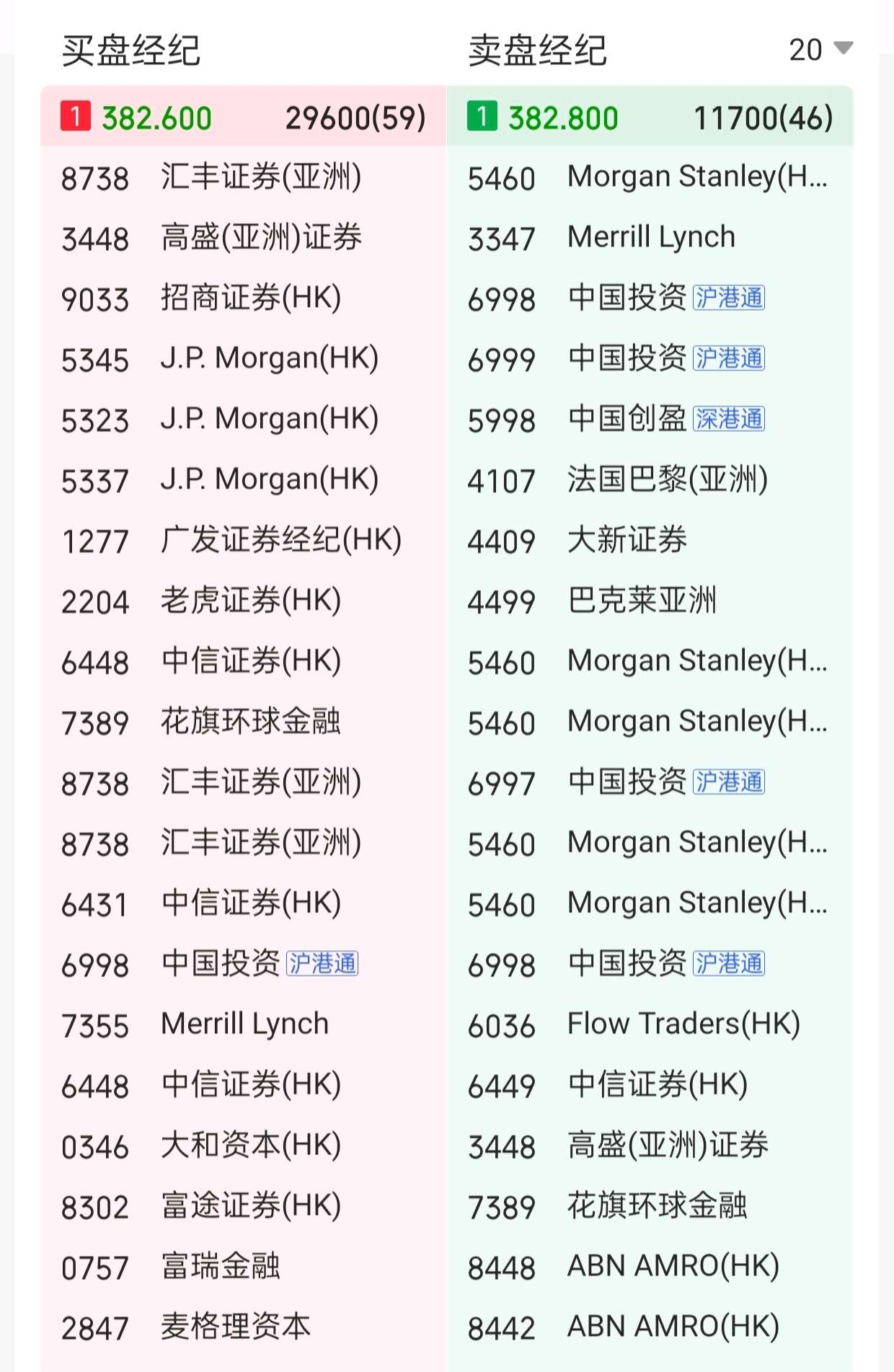
Task: Click seller Flow Traders(HK) code 6036
Action: [x=683, y=1022]
